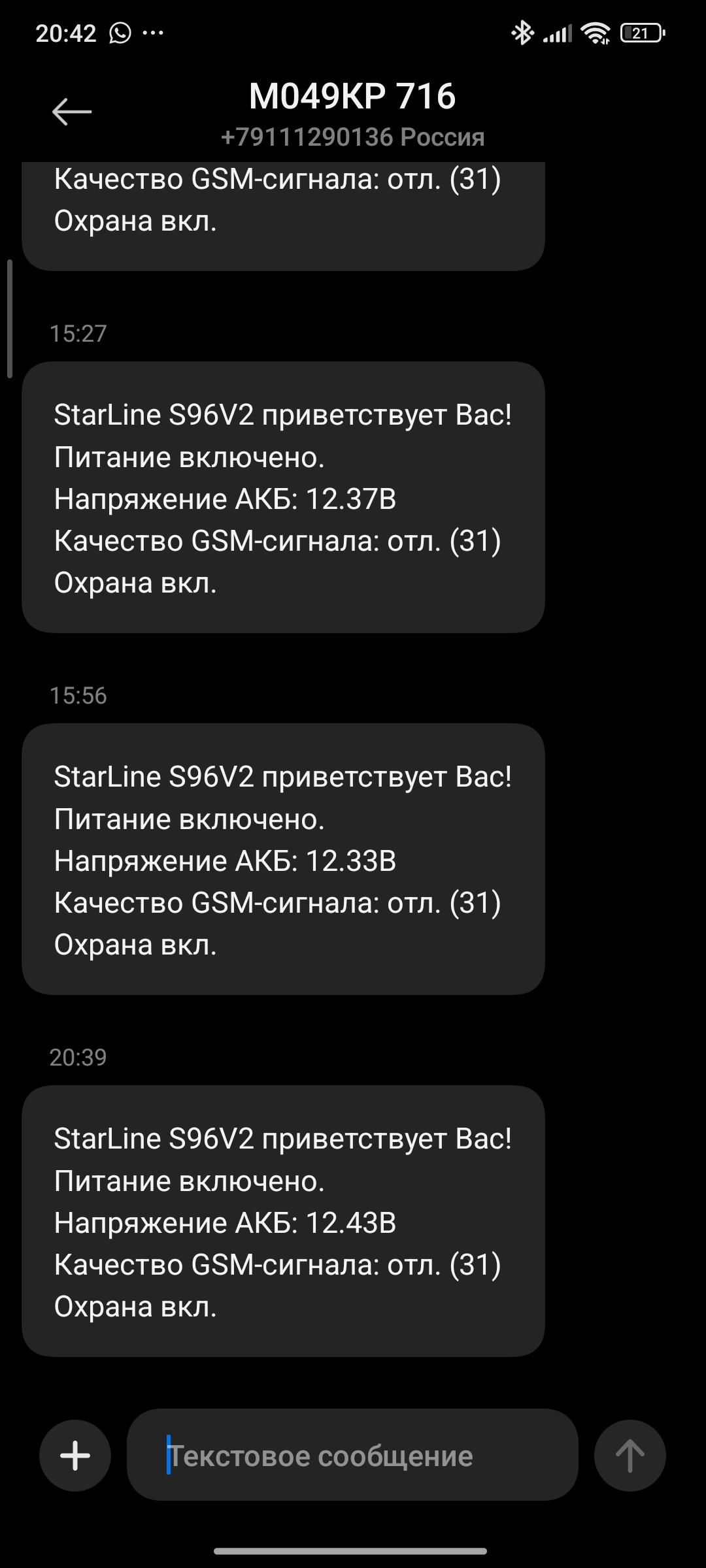This screenshot has width=706, height=1568.
Task: Open contact details for M049KP 716
Action: click(352, 97)
